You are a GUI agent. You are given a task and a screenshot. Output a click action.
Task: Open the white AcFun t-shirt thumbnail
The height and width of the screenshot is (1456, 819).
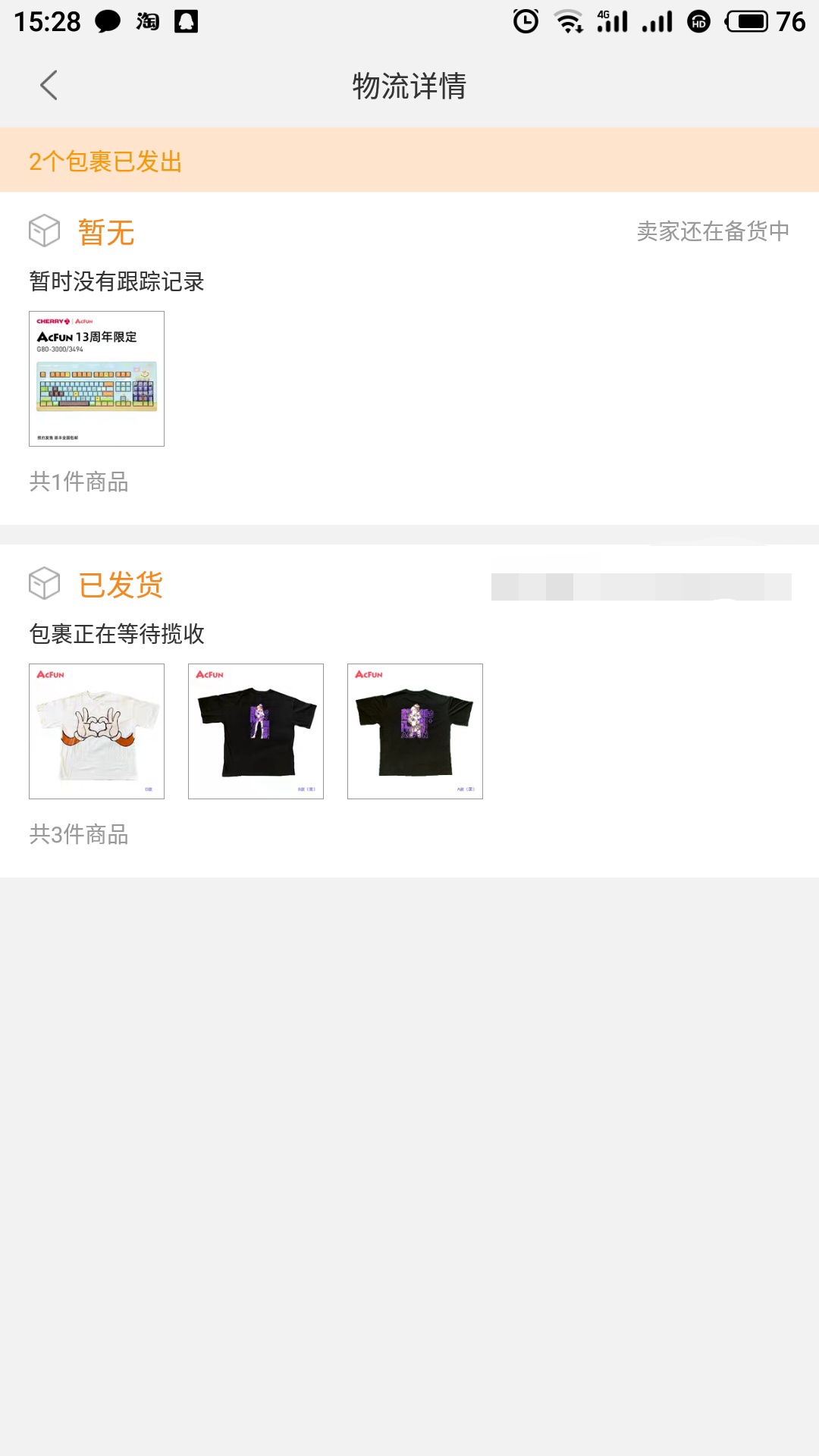click(x=96, y=731)
